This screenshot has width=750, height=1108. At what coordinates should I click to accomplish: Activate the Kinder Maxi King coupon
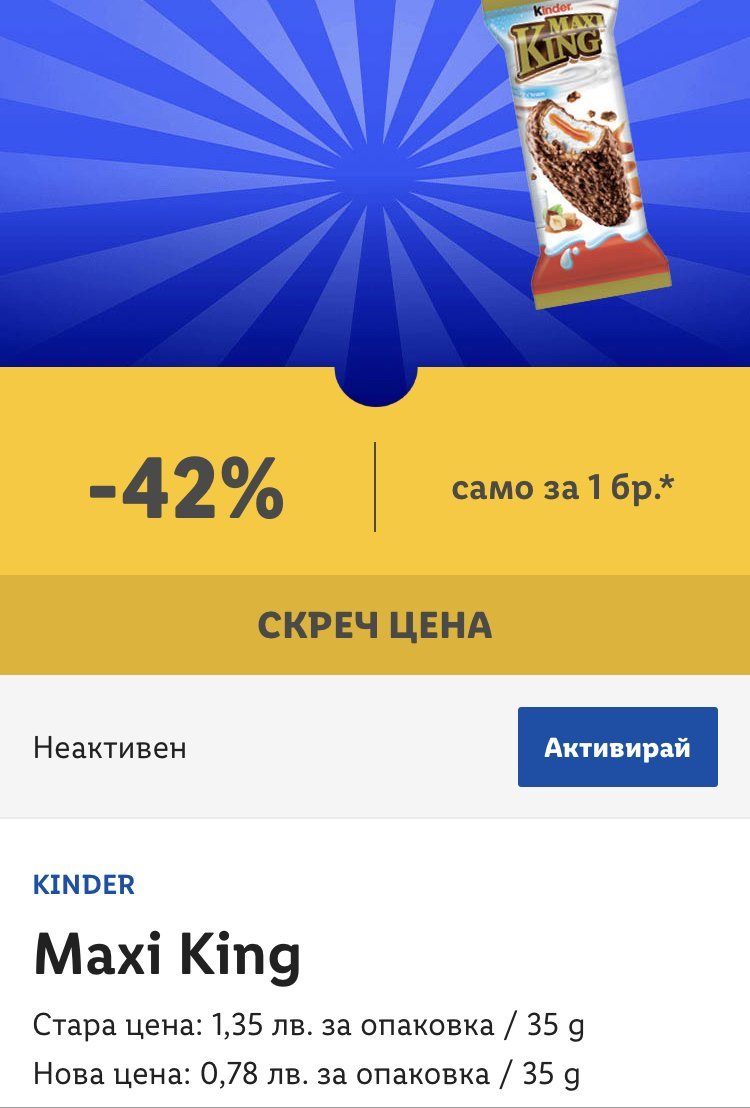pos(617,747)
